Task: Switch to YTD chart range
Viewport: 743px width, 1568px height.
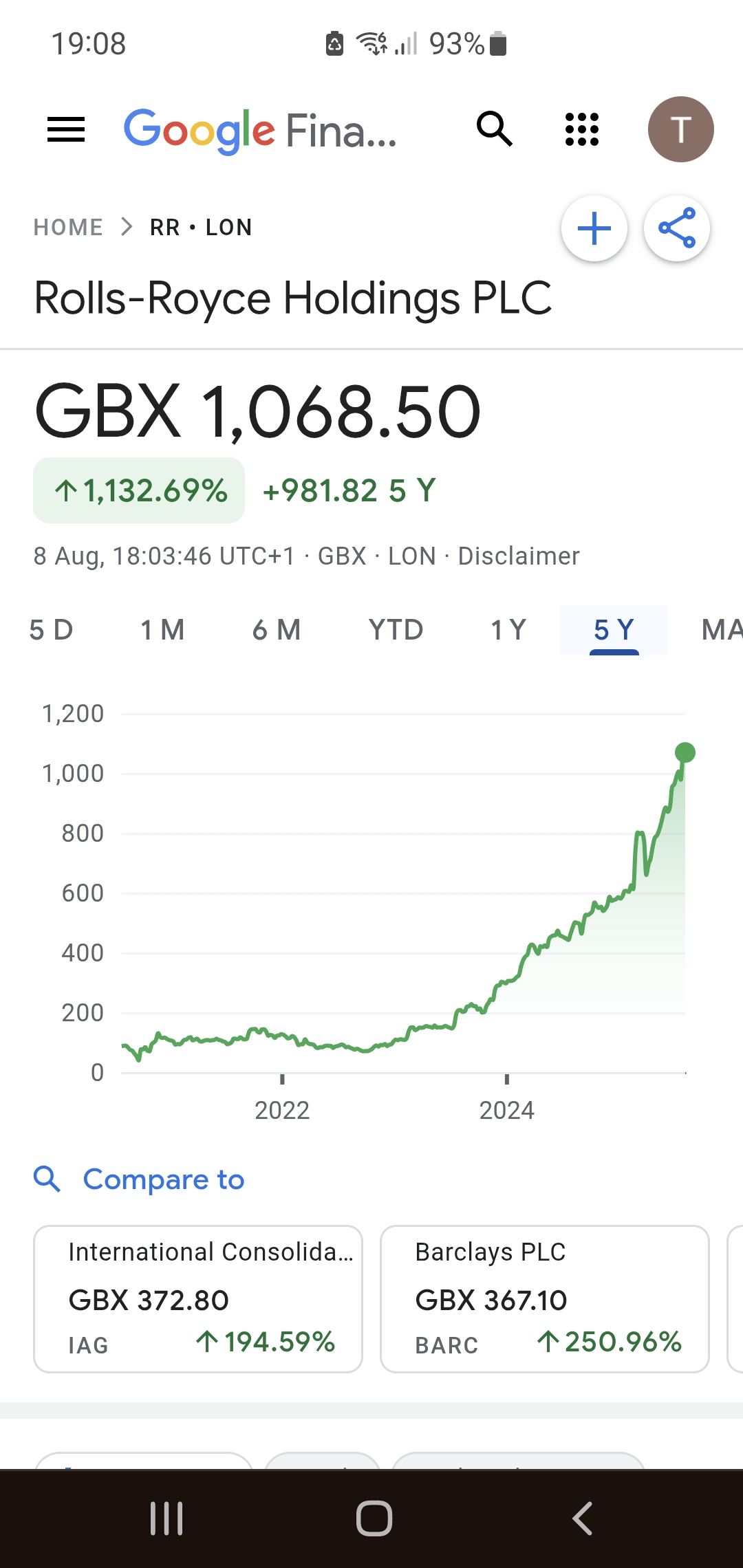Action: 396,630
